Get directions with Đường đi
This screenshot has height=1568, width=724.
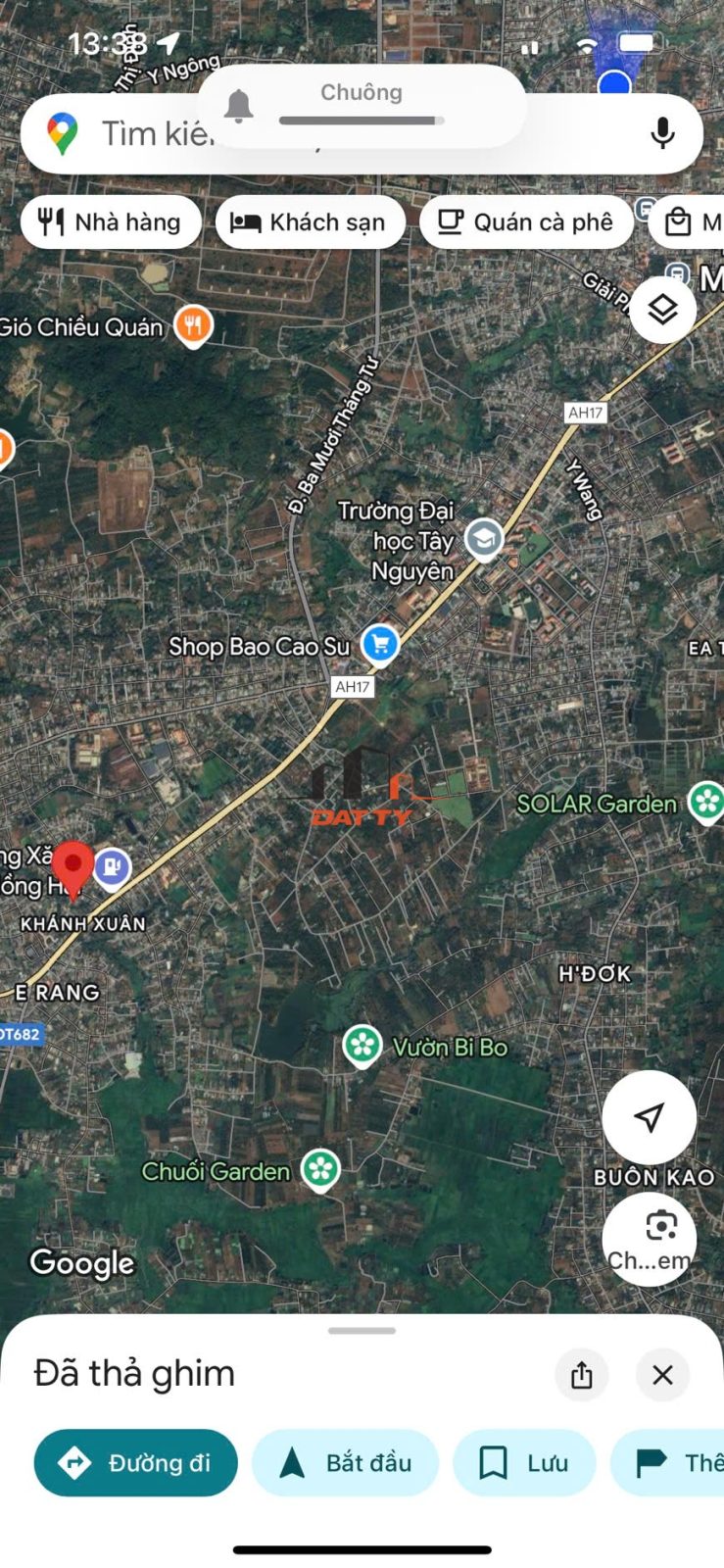[x=136, y=1463]
